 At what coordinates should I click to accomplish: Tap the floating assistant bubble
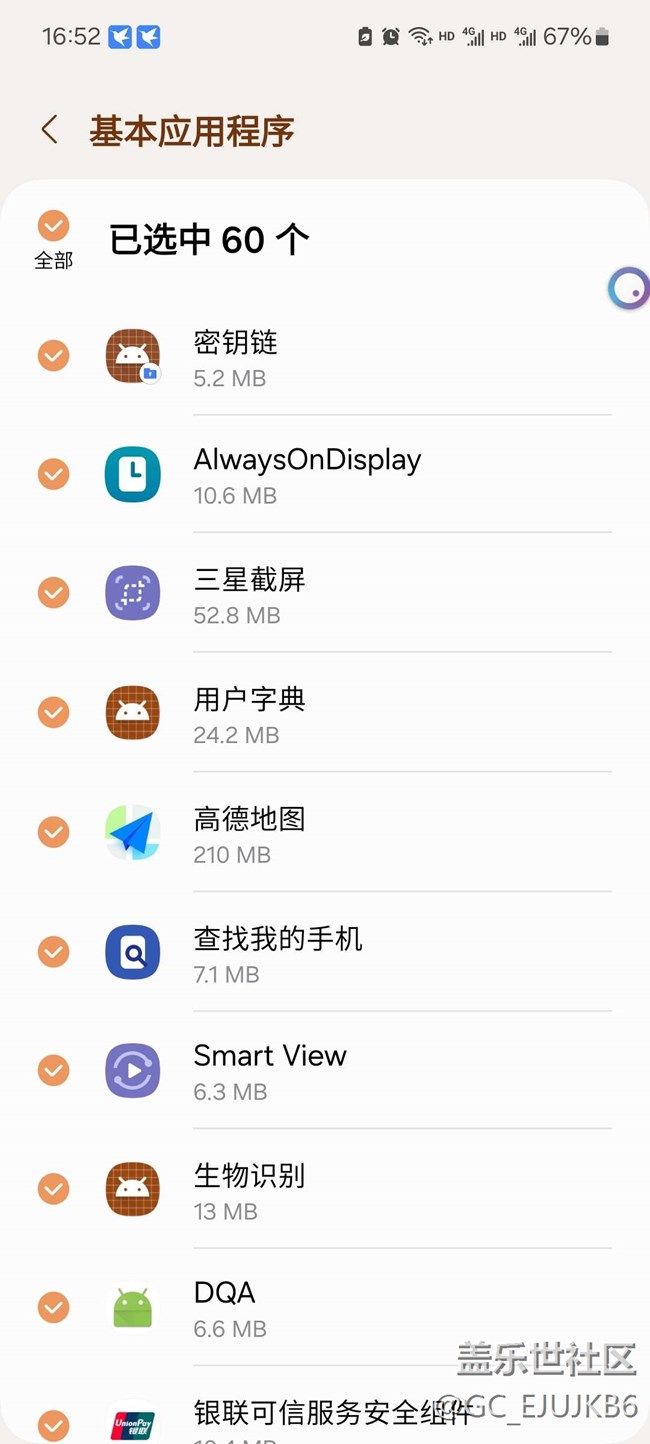629,289
